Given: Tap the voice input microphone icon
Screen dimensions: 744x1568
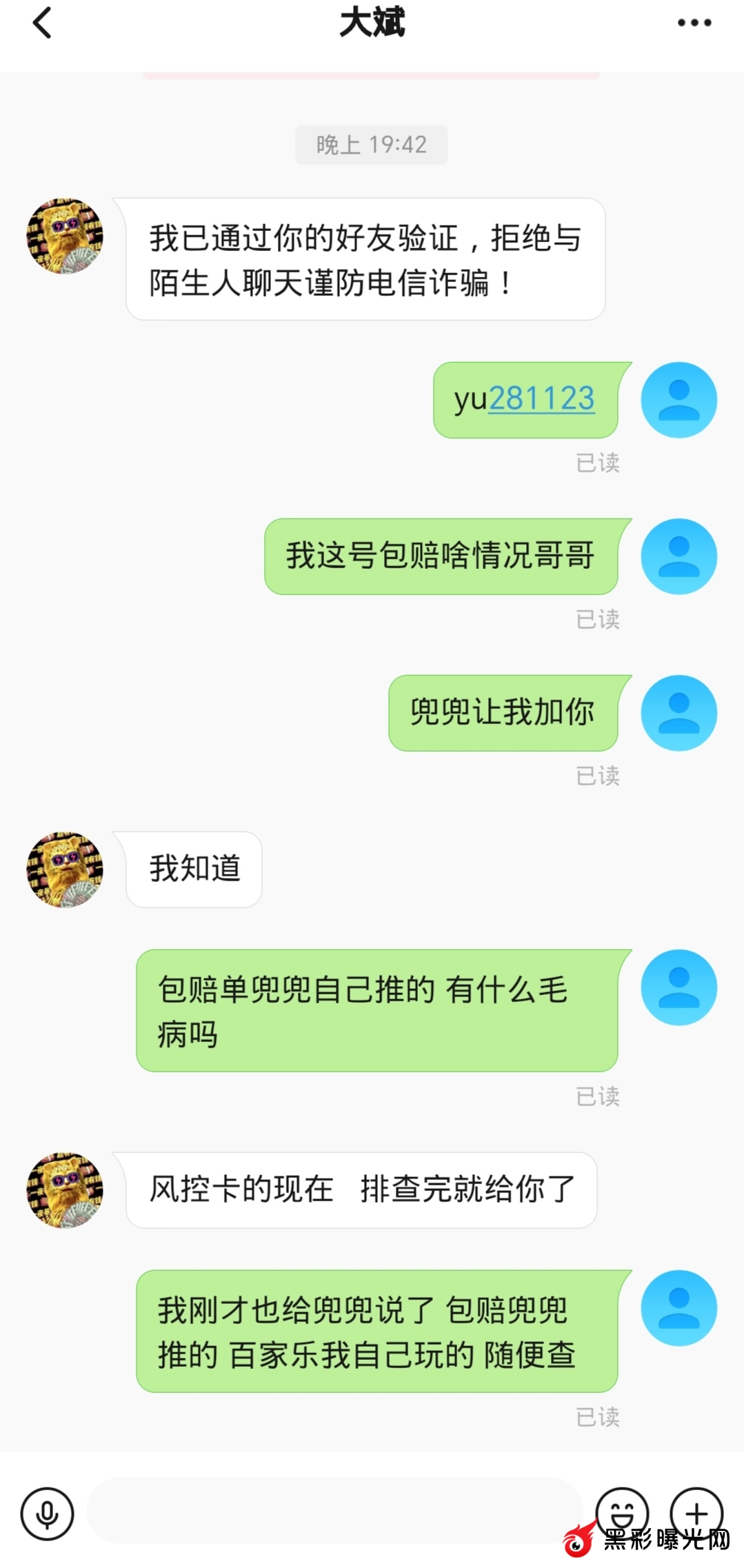Looking at the screenshot, I should click(x=47, y=1514).
